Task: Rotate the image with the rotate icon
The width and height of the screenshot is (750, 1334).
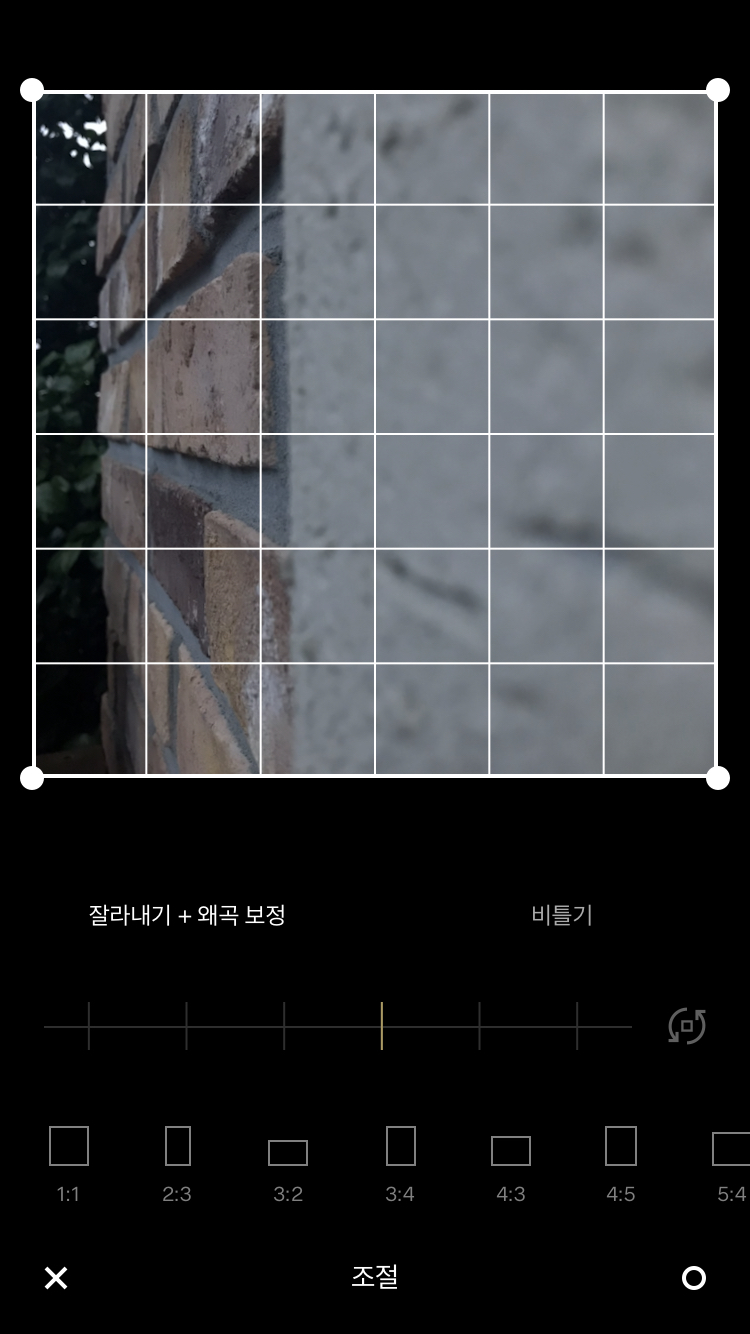Action: click(687, 1026)
